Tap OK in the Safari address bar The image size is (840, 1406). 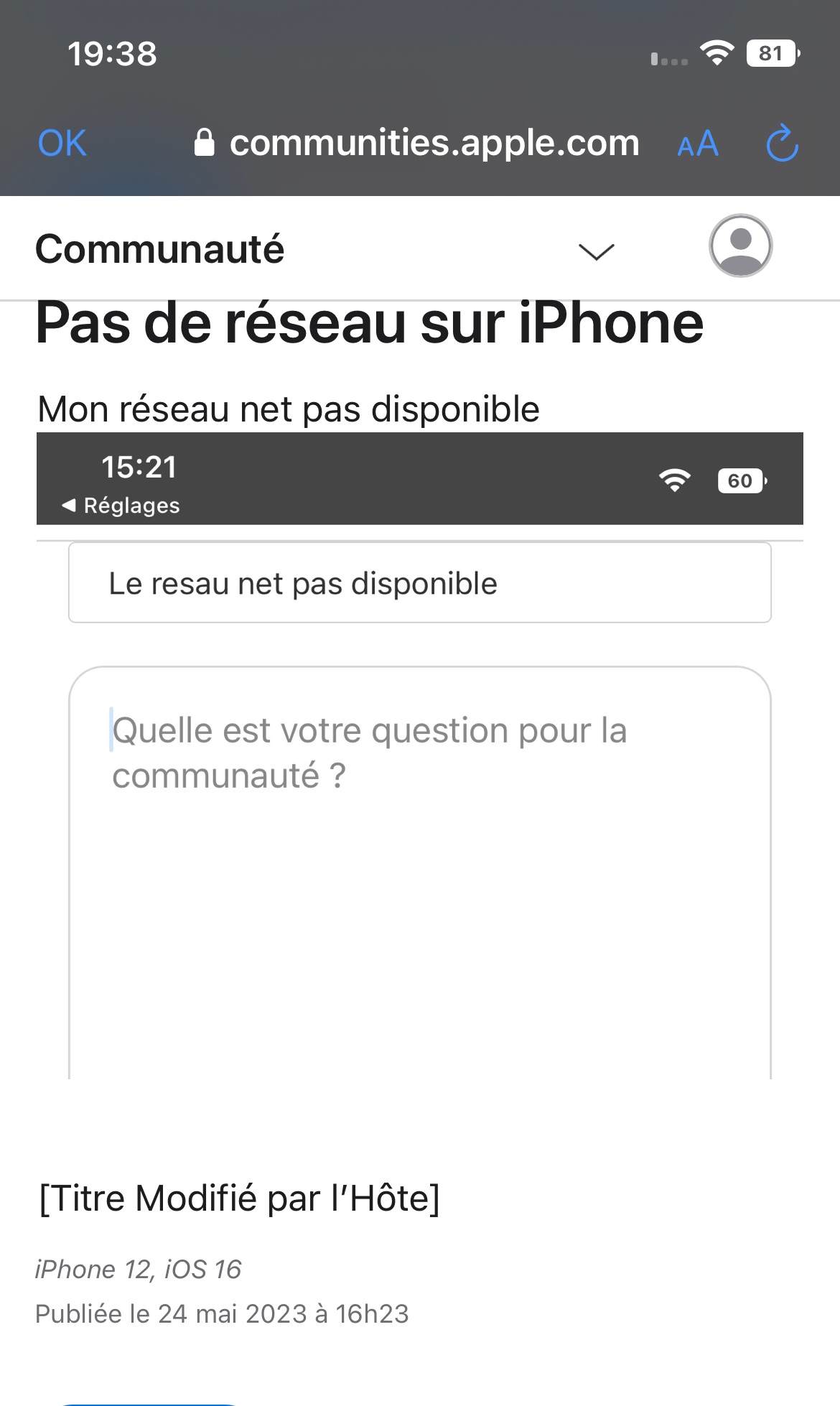(62, 143)
